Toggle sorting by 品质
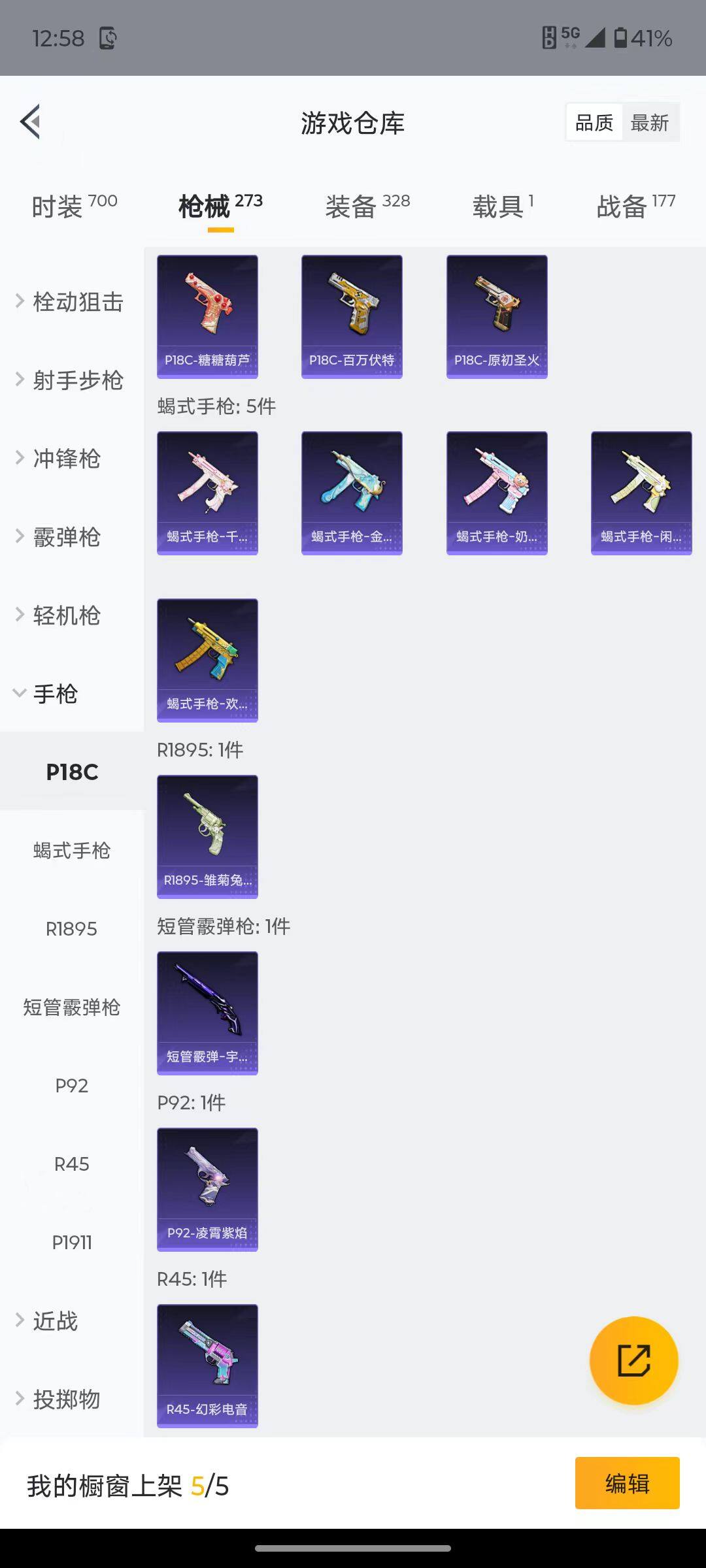 594,122
